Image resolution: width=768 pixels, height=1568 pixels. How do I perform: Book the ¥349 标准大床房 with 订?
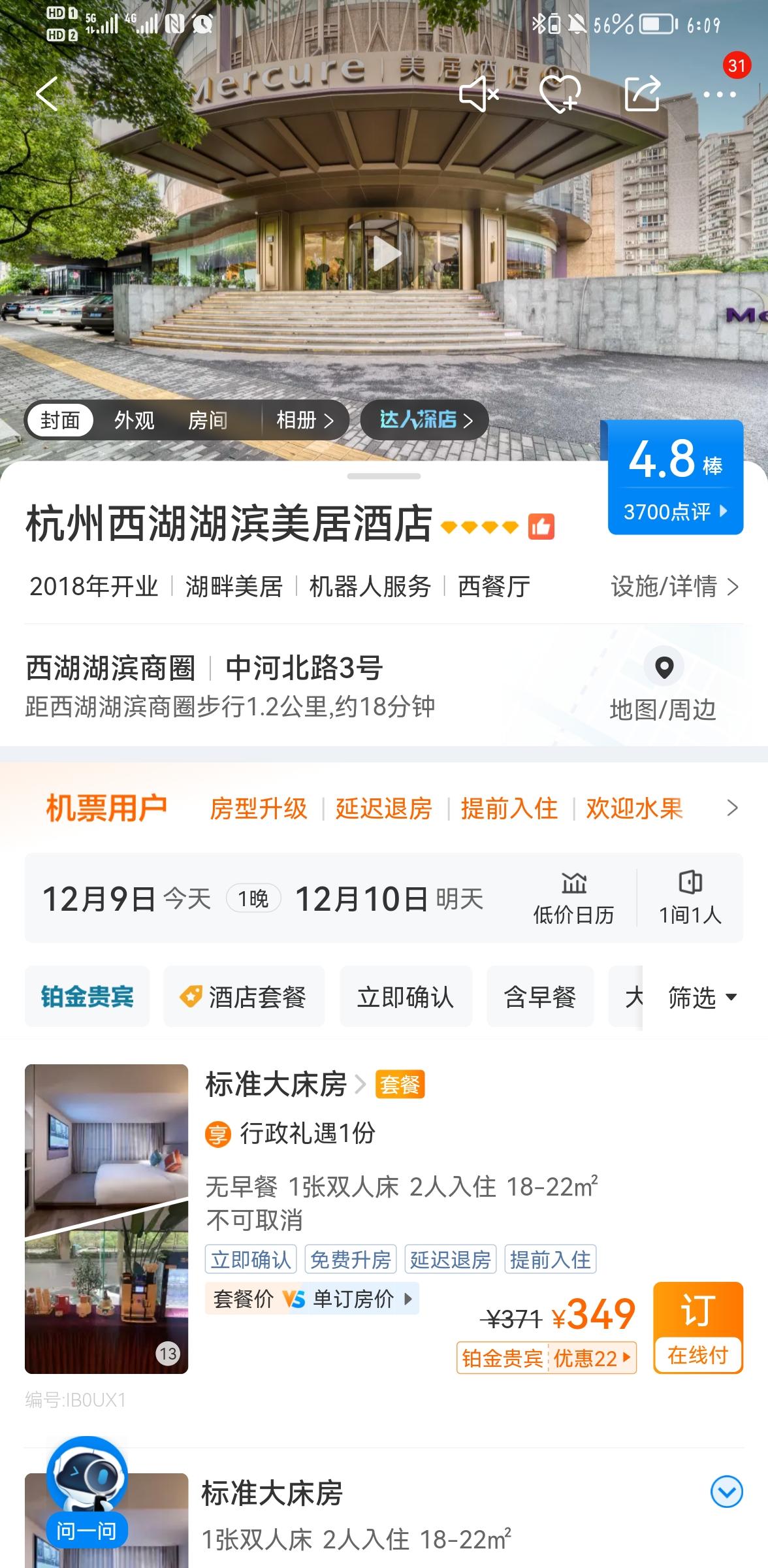coord(697,1327)
